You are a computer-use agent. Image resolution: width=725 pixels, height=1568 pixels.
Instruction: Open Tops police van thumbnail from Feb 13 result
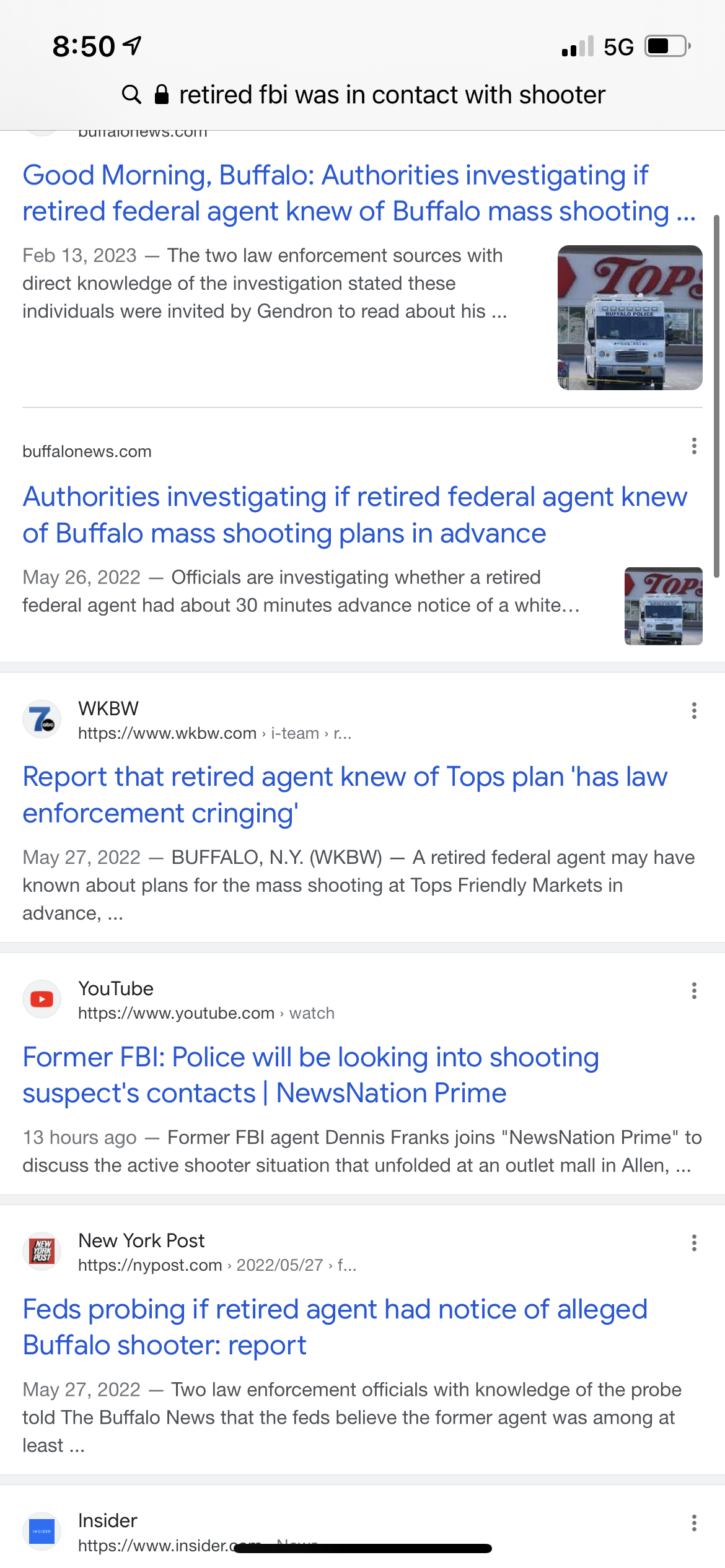(x=630, y=318)
